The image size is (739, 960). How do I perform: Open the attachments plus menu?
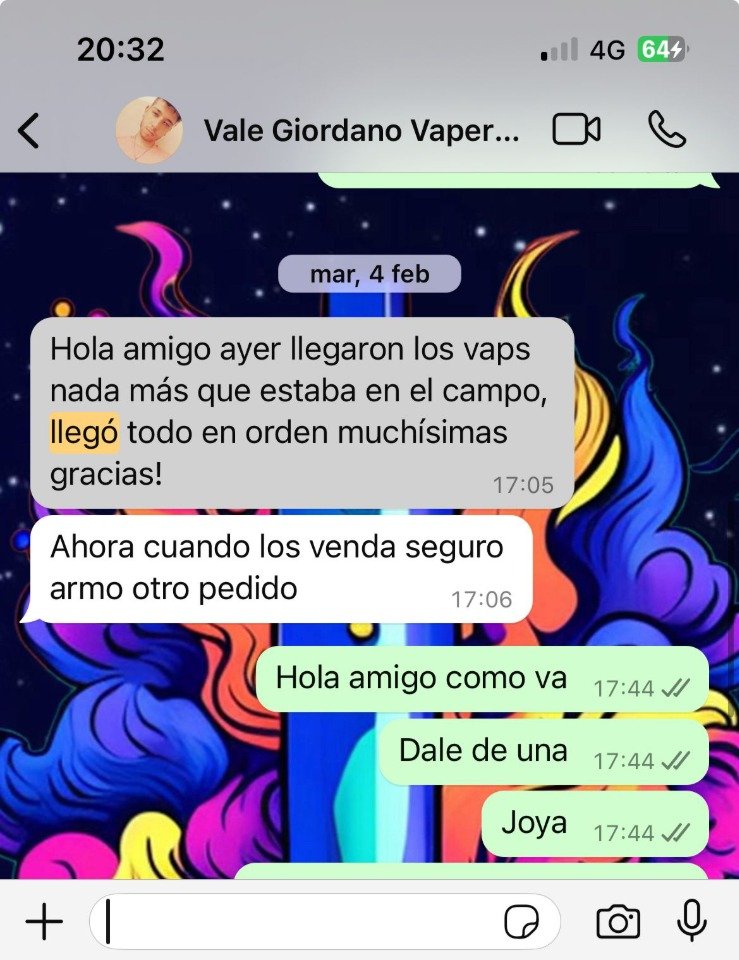[x=43, y=921]
